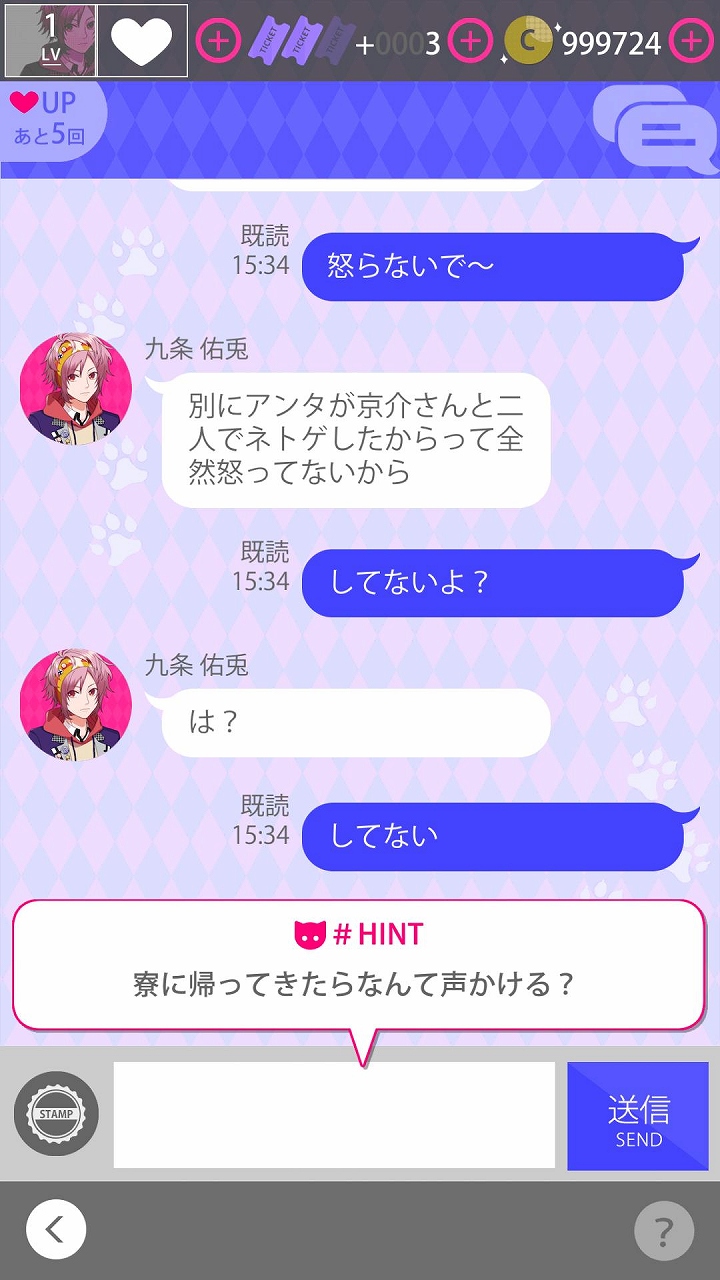Open the chat log bubble icon
The height and width of the screenshot is (1280, 720).
[x=655, y=128]
